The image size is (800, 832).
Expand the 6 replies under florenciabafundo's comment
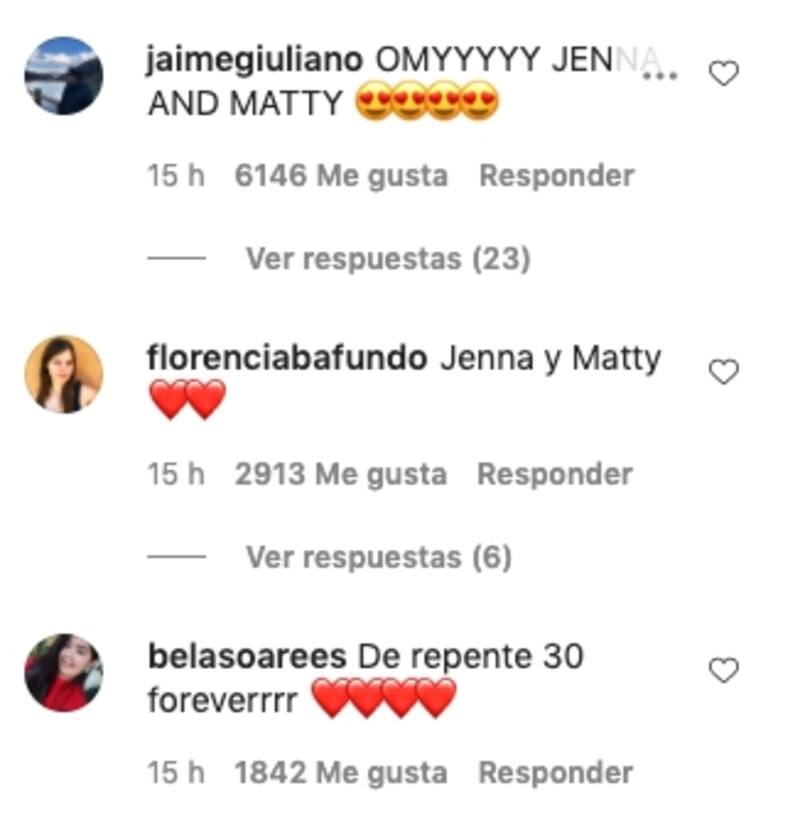(378, 557)
